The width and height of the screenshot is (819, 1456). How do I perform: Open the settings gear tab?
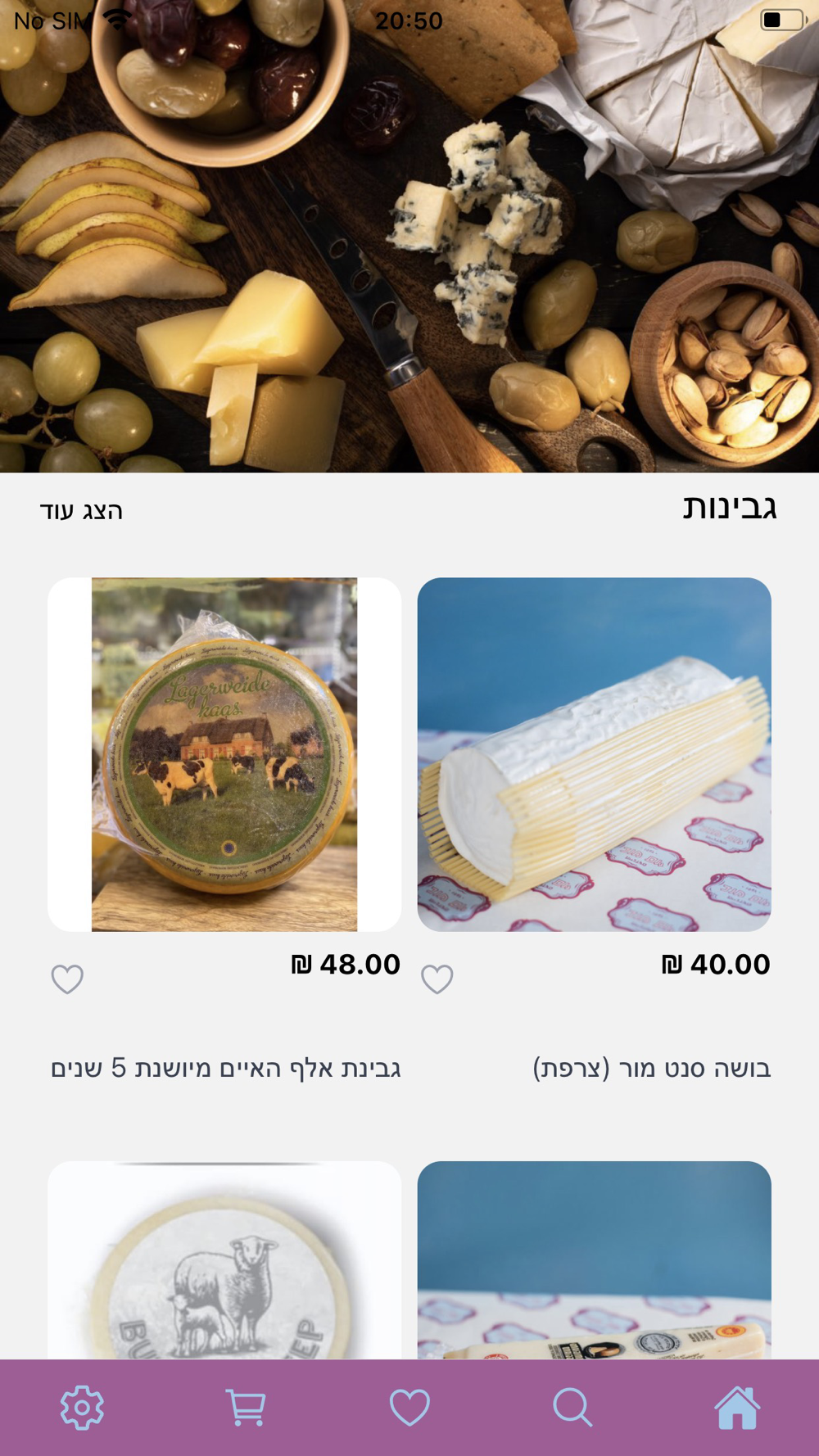tap(82, 1408)
